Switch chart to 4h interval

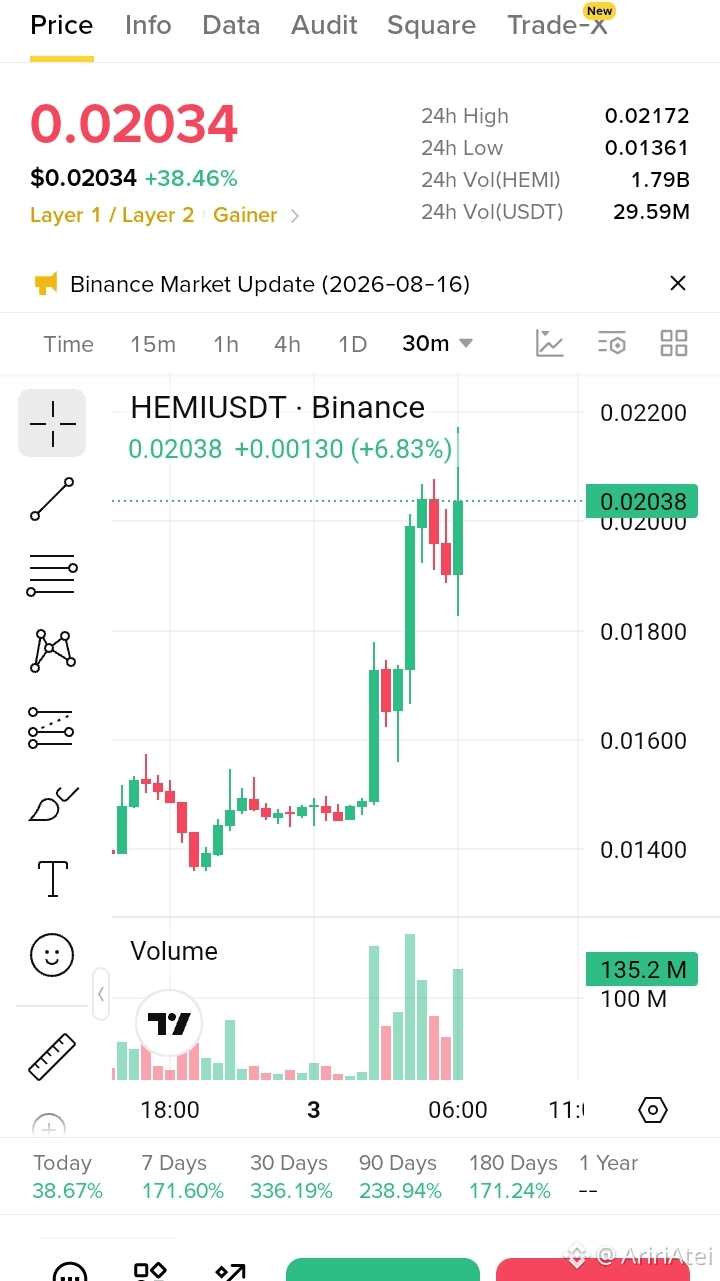tap(287, 344)
